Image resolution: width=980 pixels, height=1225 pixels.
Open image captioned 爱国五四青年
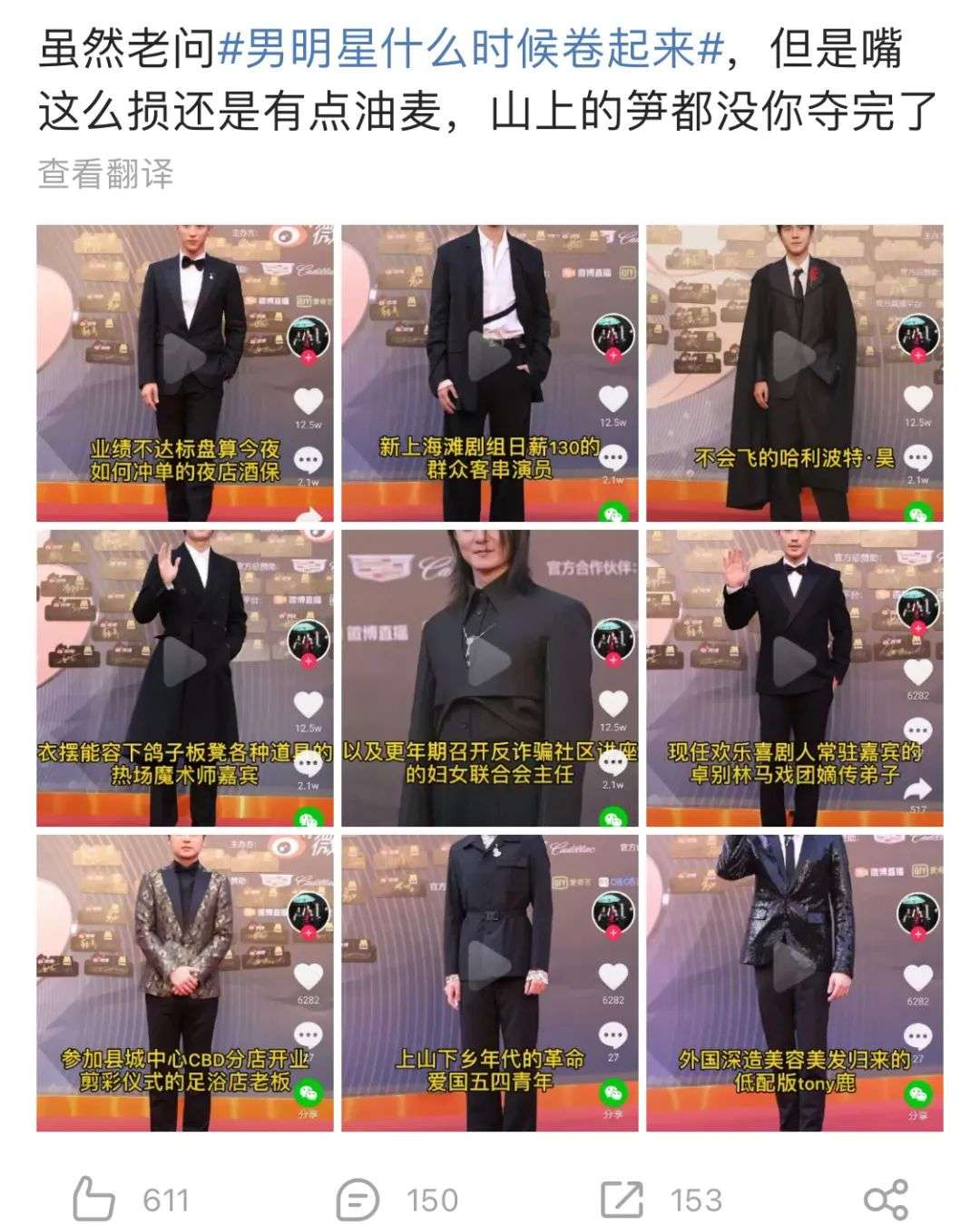[490, 983]
